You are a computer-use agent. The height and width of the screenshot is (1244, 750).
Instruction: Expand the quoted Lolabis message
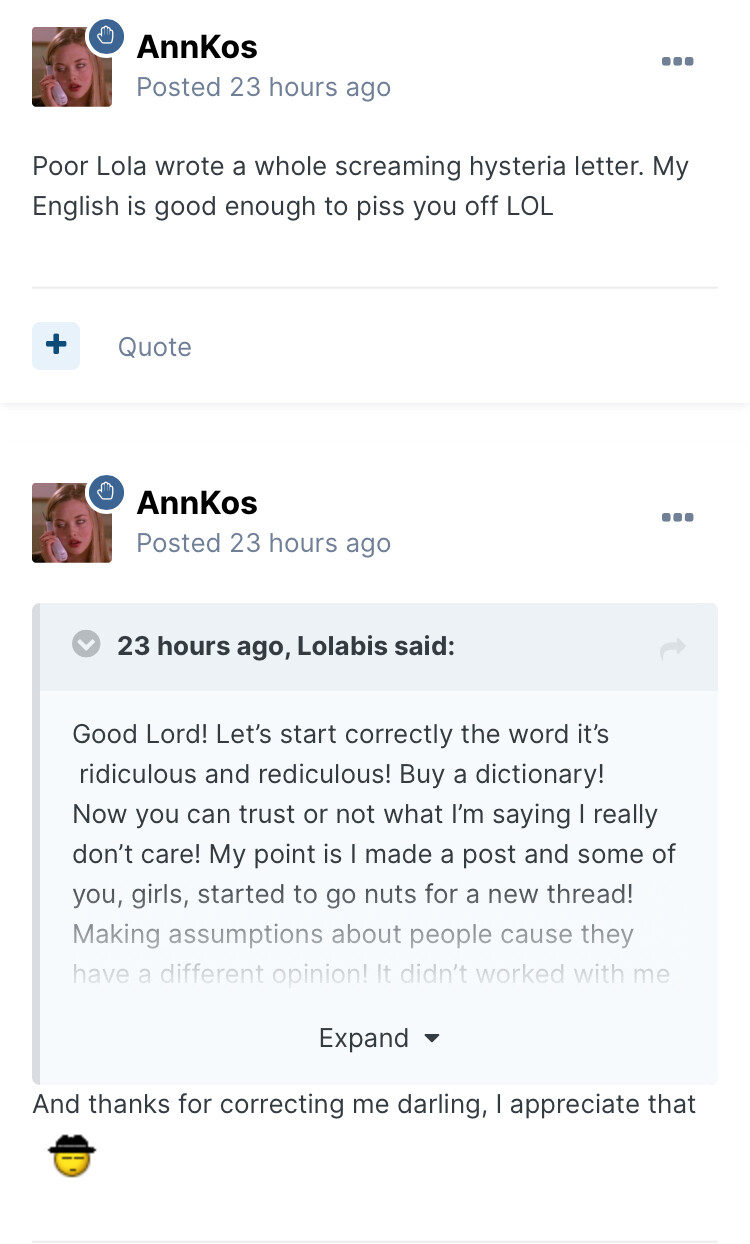(378, 1038)
